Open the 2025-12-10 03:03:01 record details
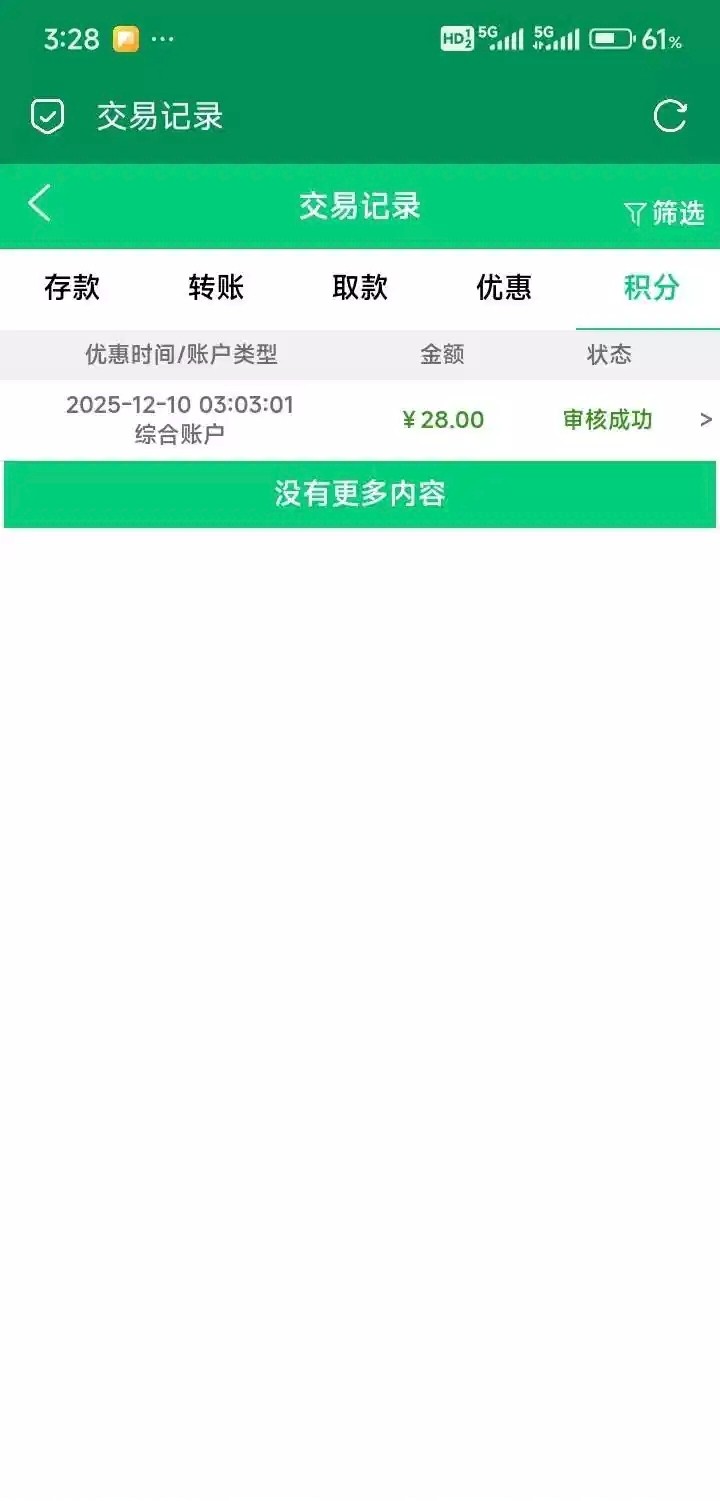720x1501 pixels. tap(360, 420)
